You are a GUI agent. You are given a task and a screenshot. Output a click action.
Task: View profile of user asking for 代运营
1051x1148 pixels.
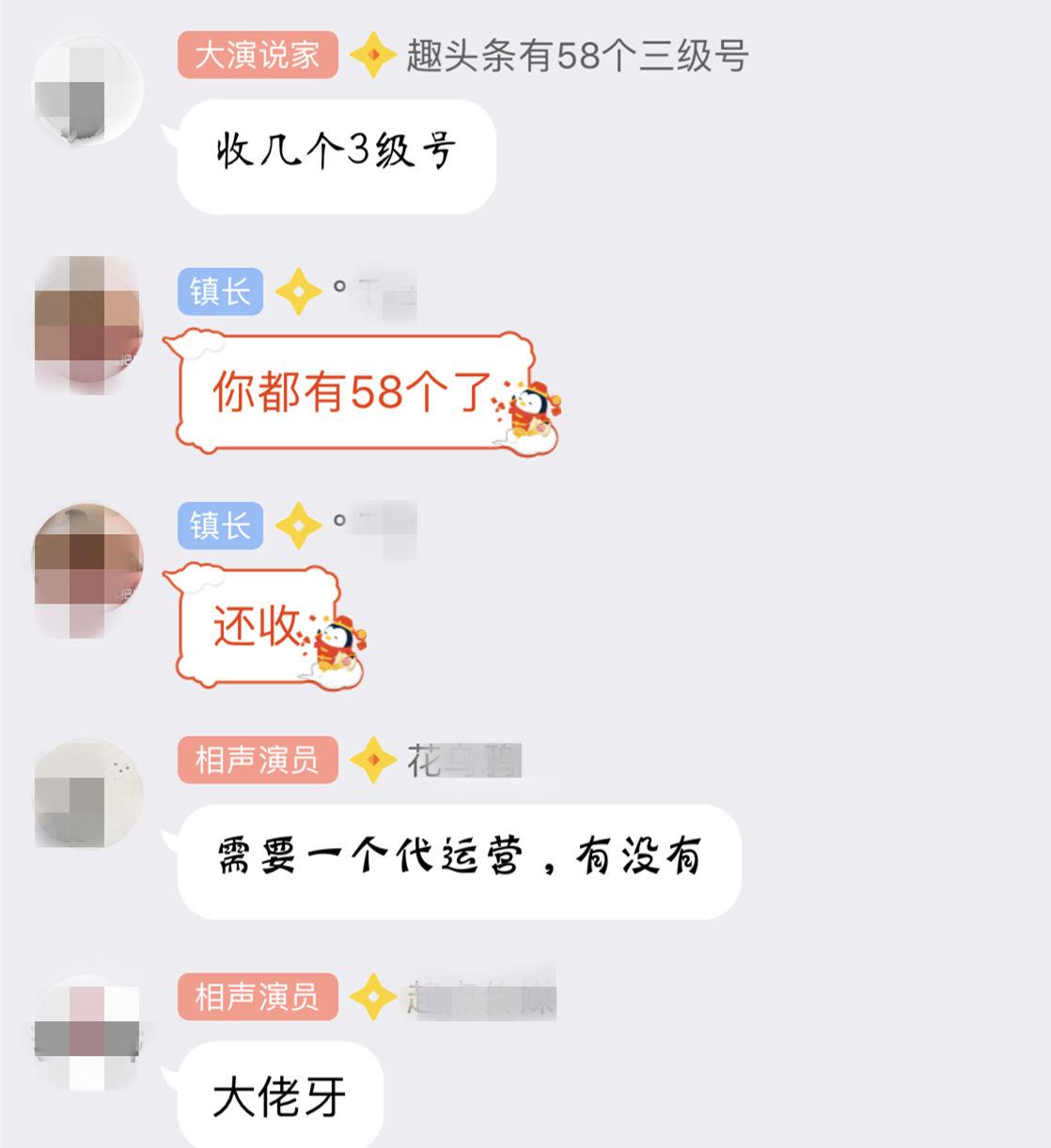click(87, 794)
